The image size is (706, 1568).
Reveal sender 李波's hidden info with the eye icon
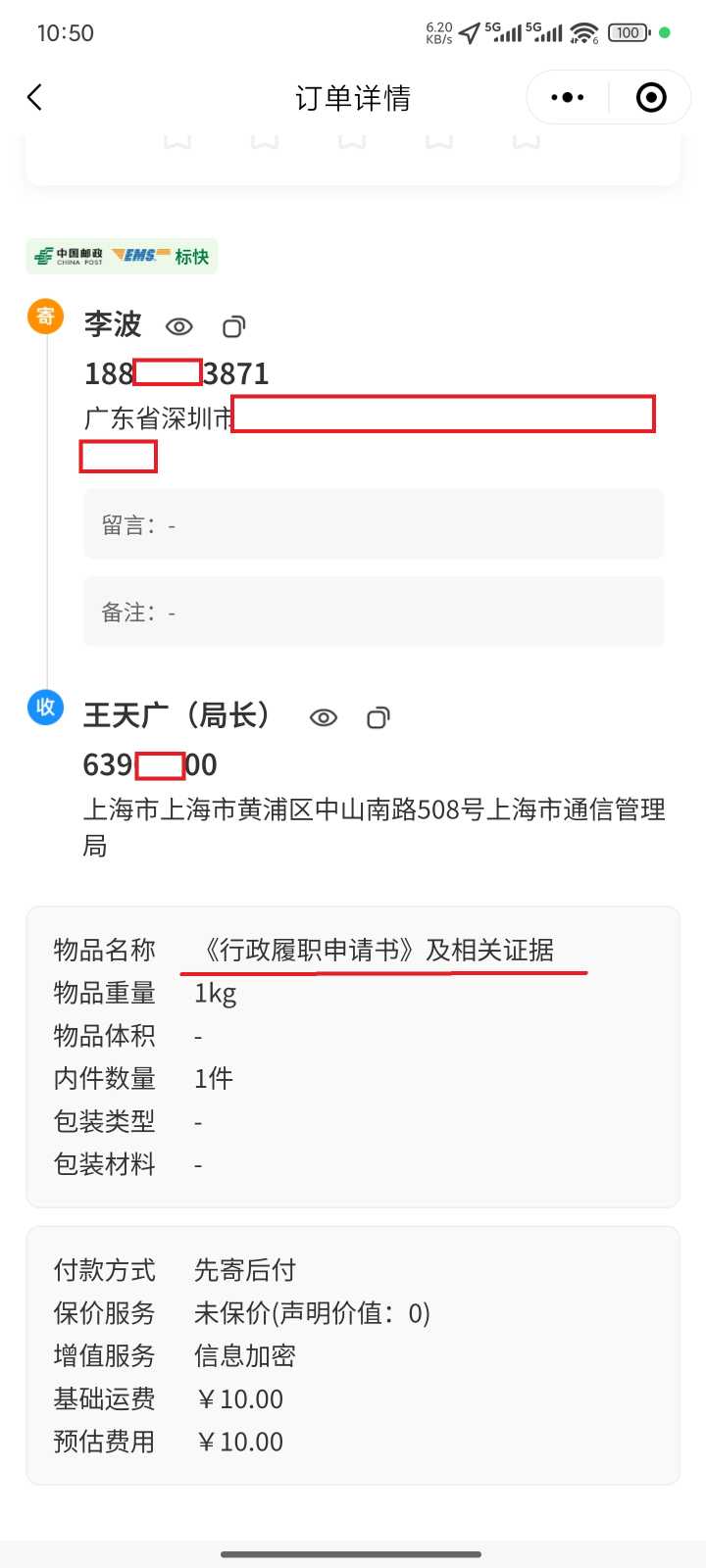coord(178,326)
